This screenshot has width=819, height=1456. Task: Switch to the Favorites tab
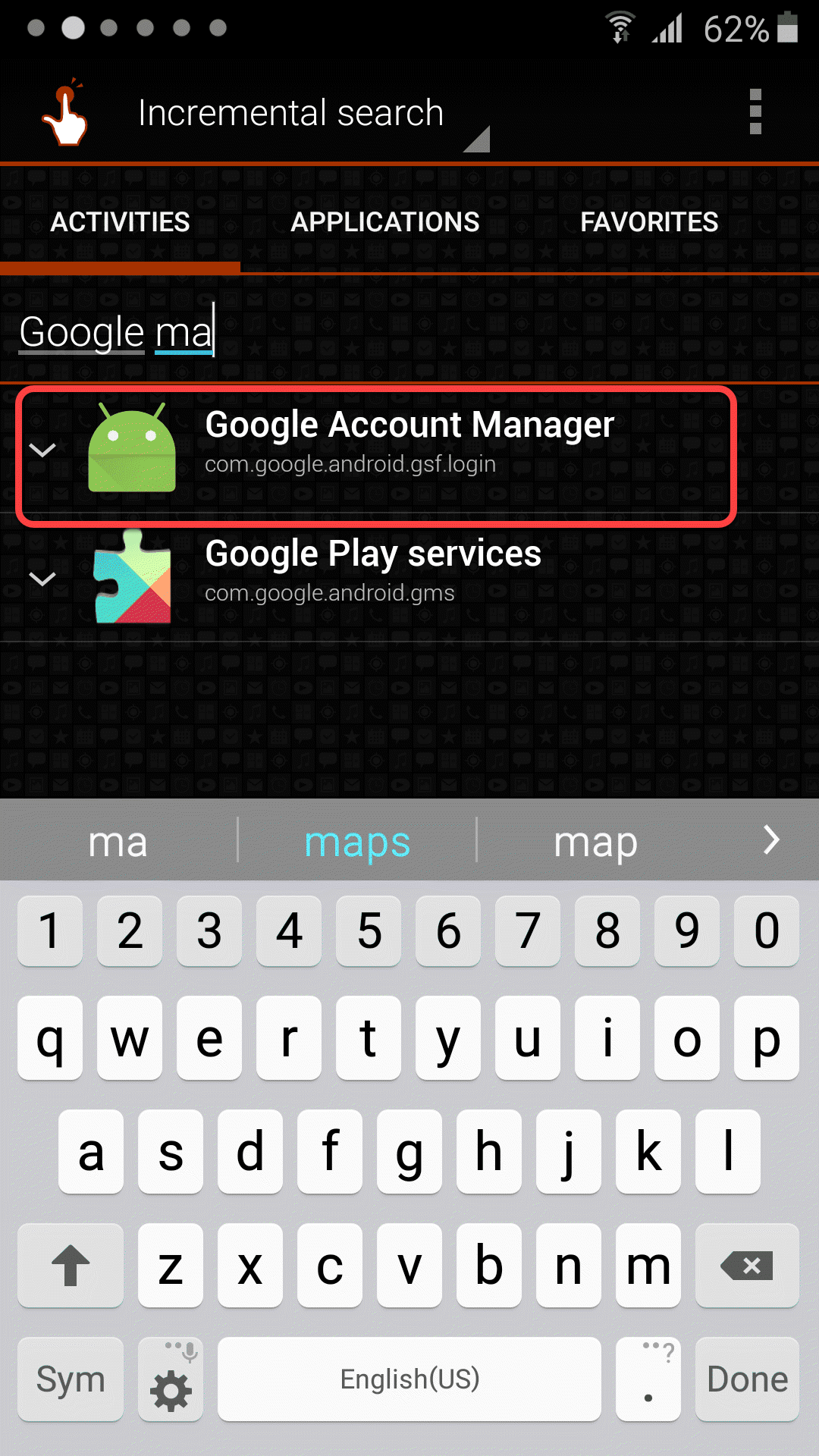pos(649,222)
